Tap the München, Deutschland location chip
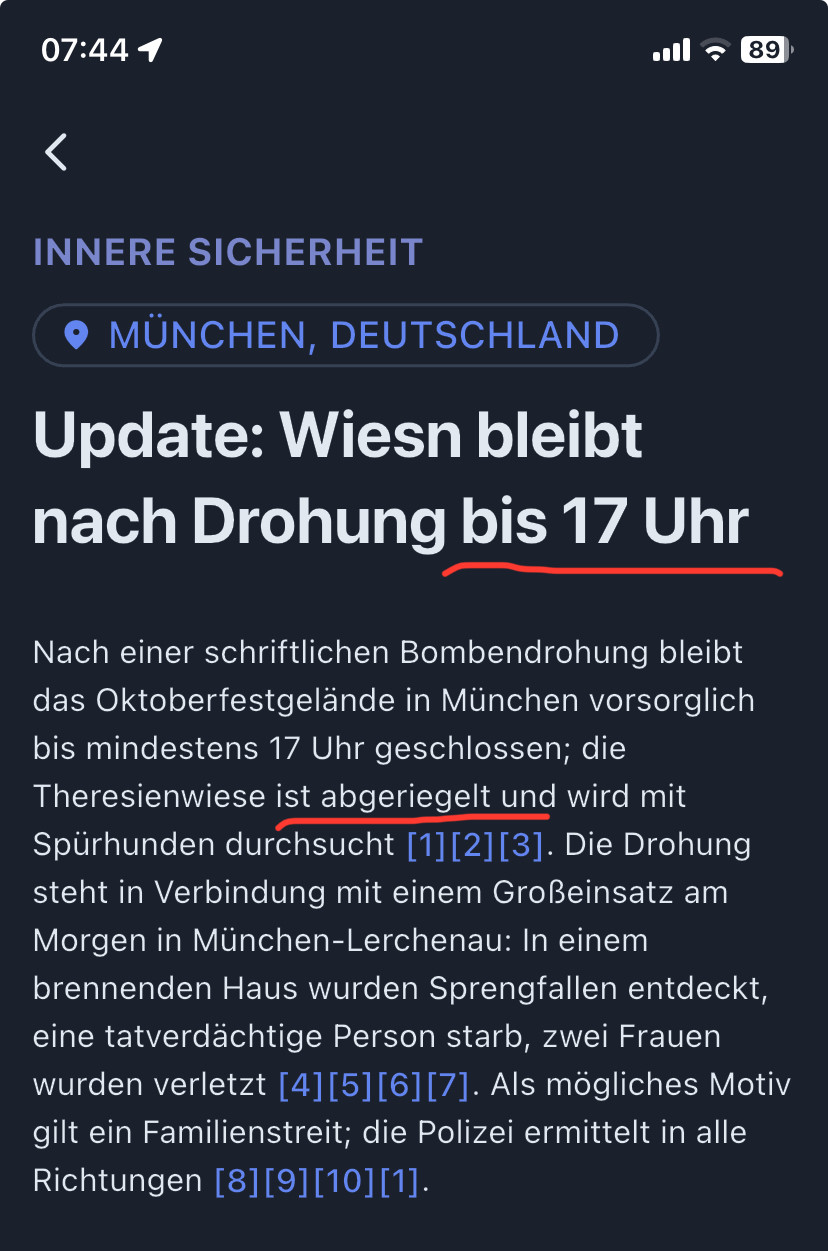The image size is (828, 1251). tap(345, 335)
